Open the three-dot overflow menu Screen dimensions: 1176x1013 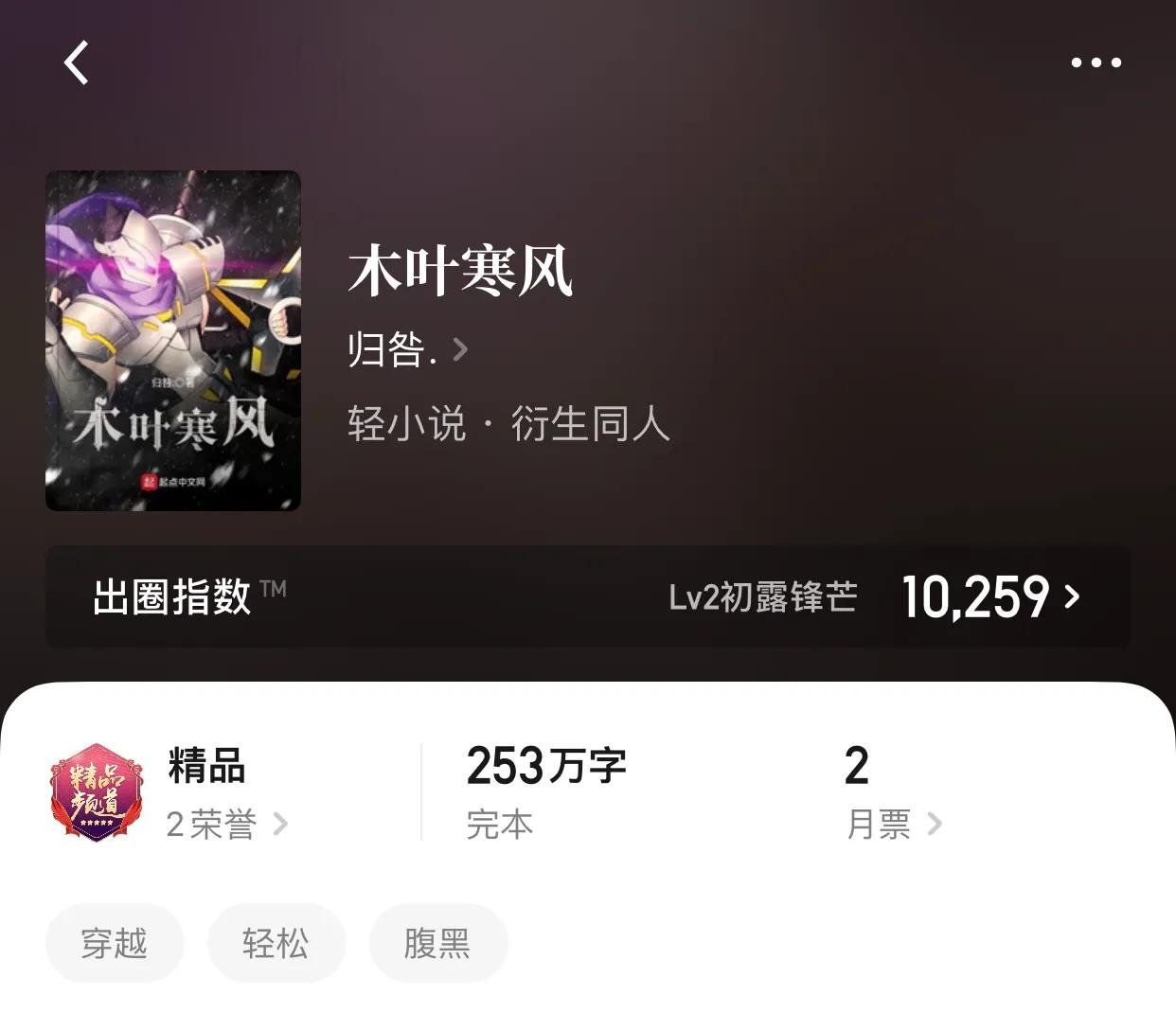(1096, 63)
